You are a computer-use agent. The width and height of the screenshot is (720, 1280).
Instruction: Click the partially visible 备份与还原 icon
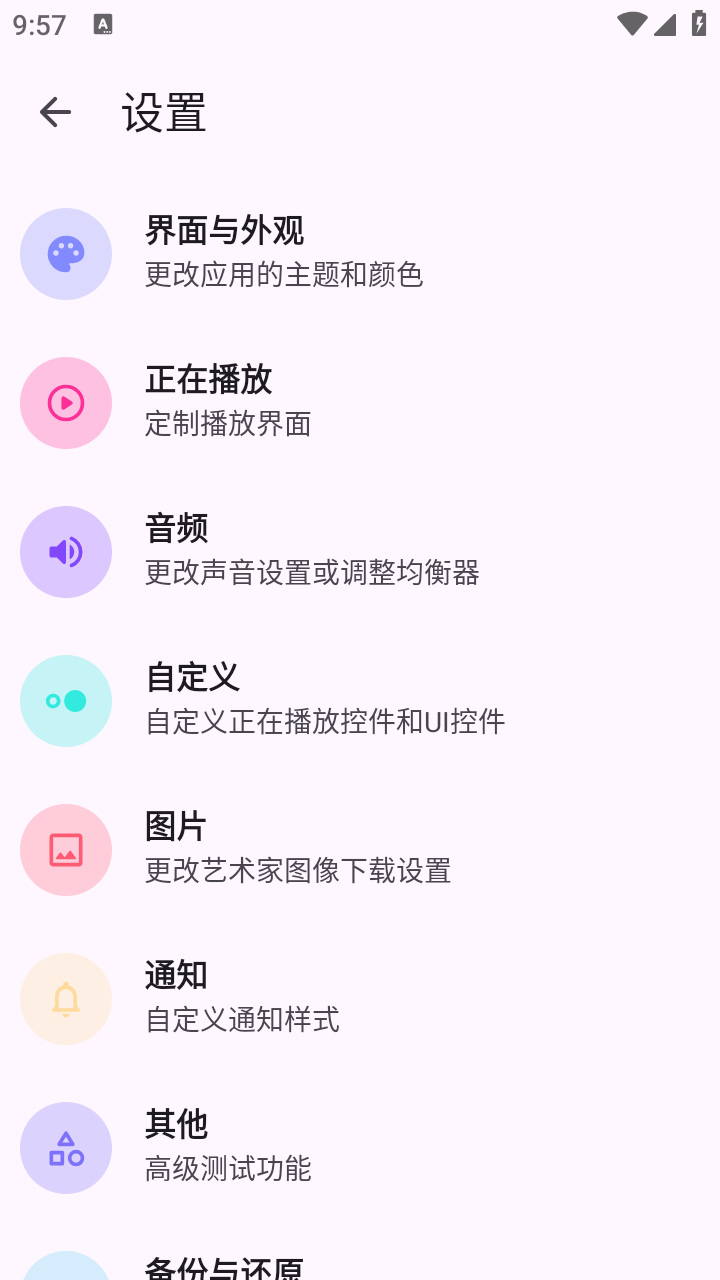coord(66,1270)
